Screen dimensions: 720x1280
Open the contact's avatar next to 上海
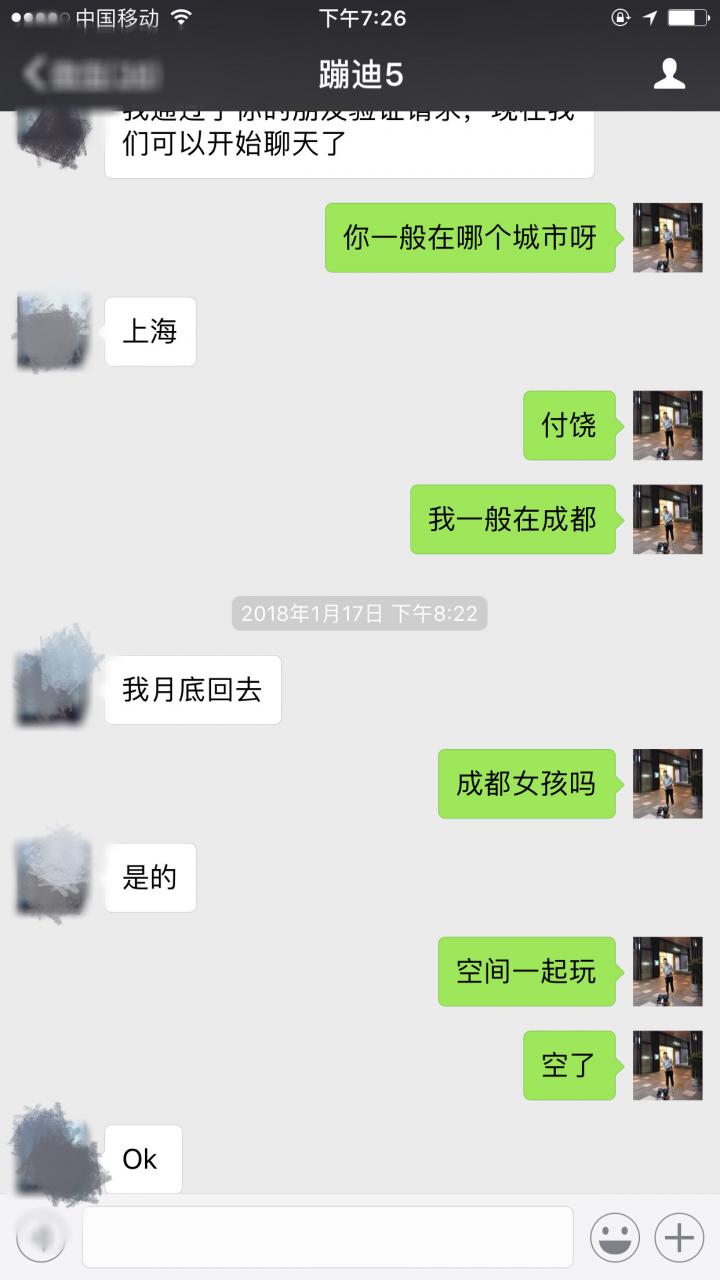(54, 332)
